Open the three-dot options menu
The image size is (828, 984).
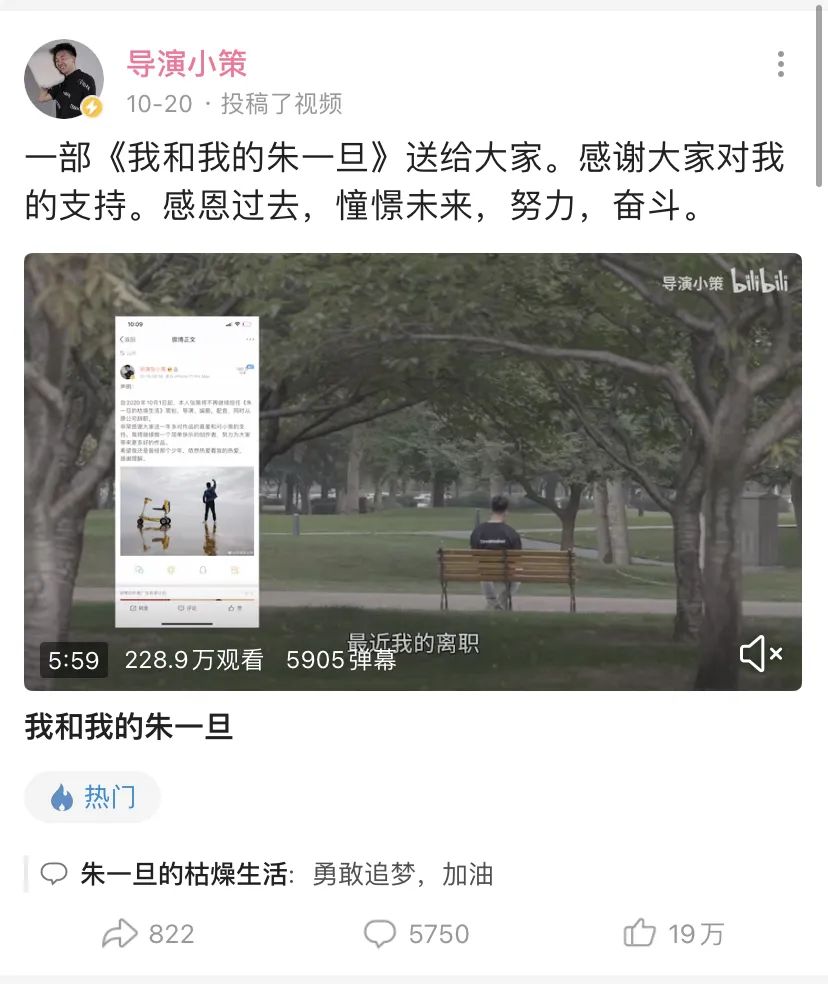(x=781, y=62)
